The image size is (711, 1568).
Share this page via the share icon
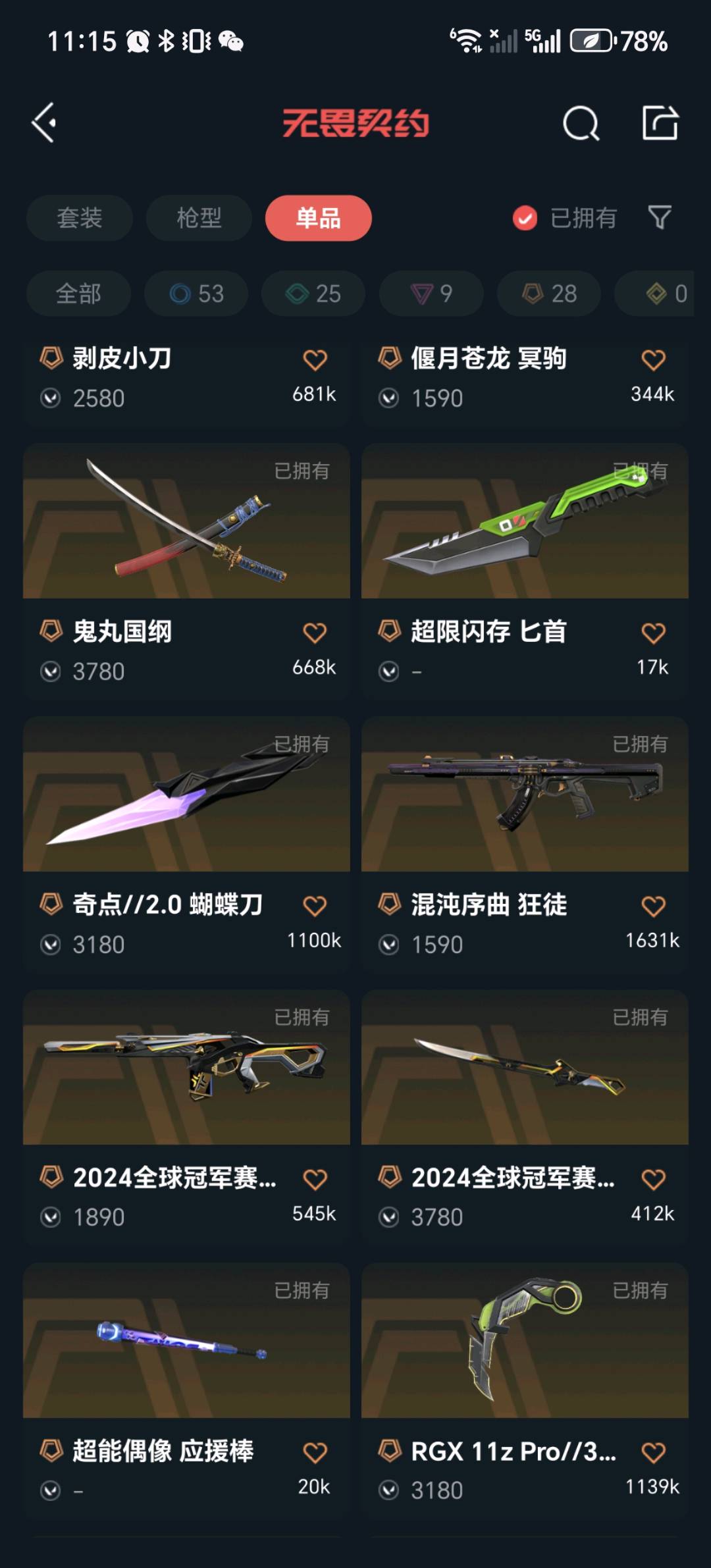660,122
